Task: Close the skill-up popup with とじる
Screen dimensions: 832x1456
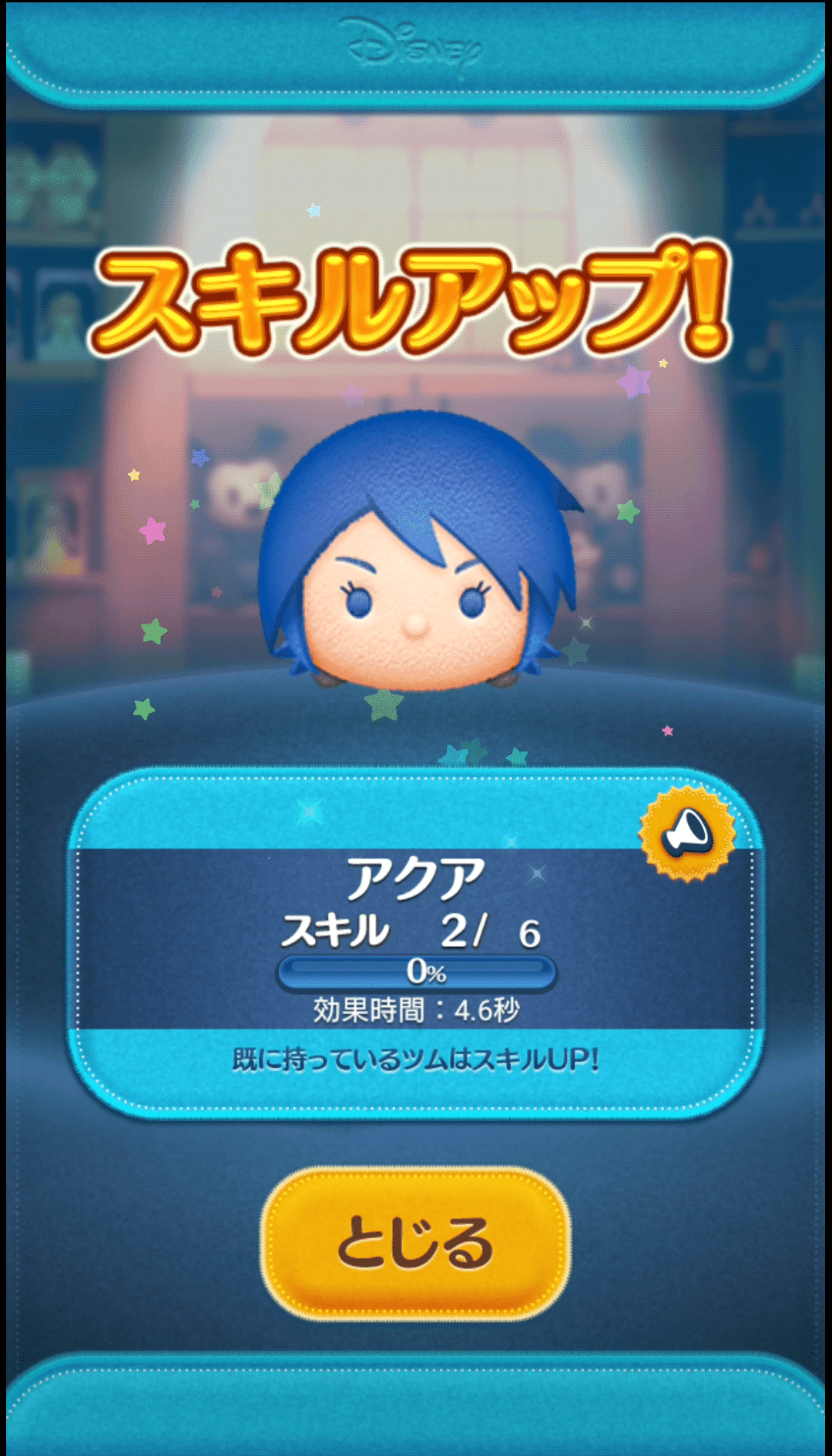Action: [416, 1243]
